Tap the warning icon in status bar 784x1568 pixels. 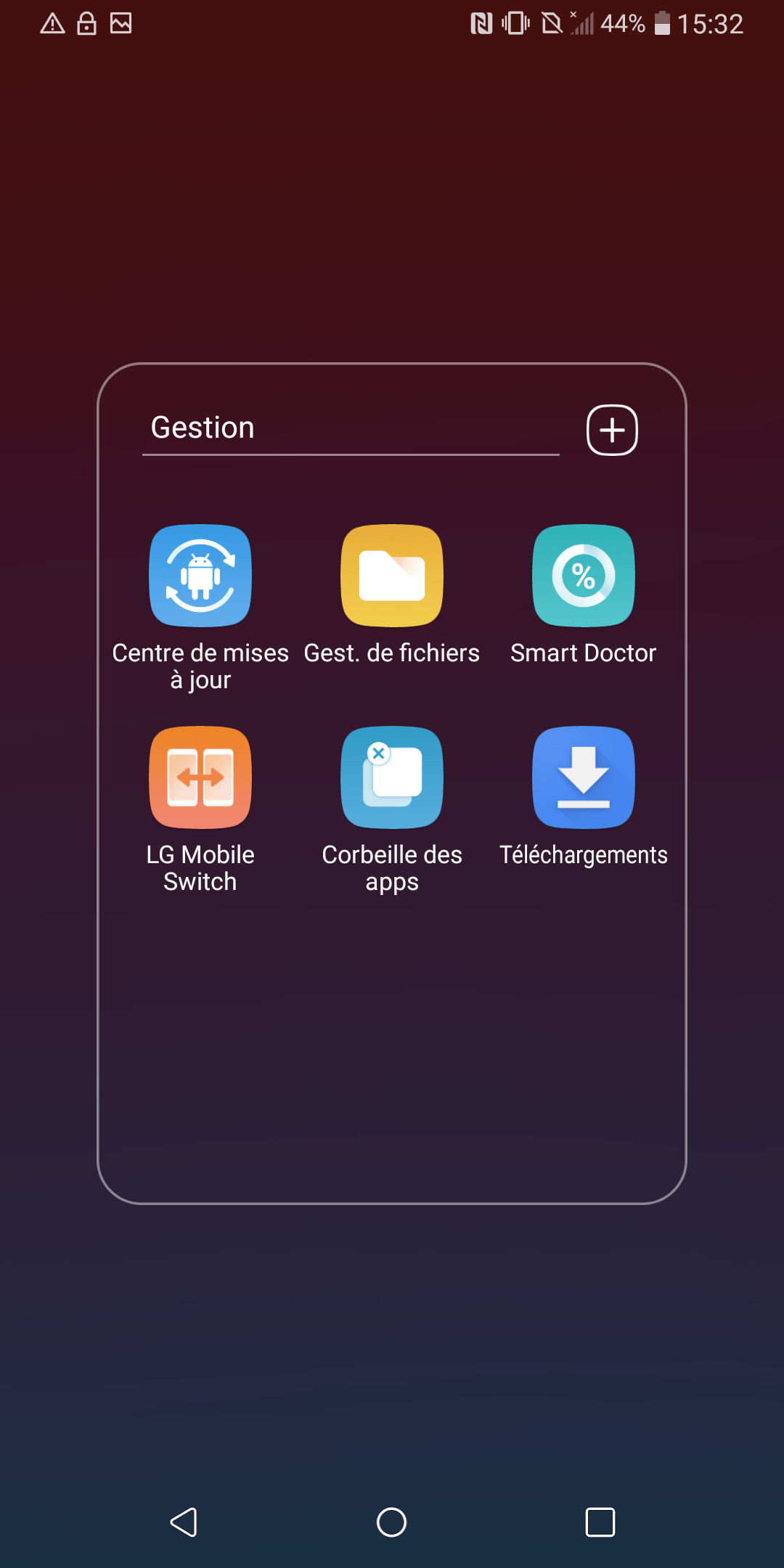click(52, 23)
